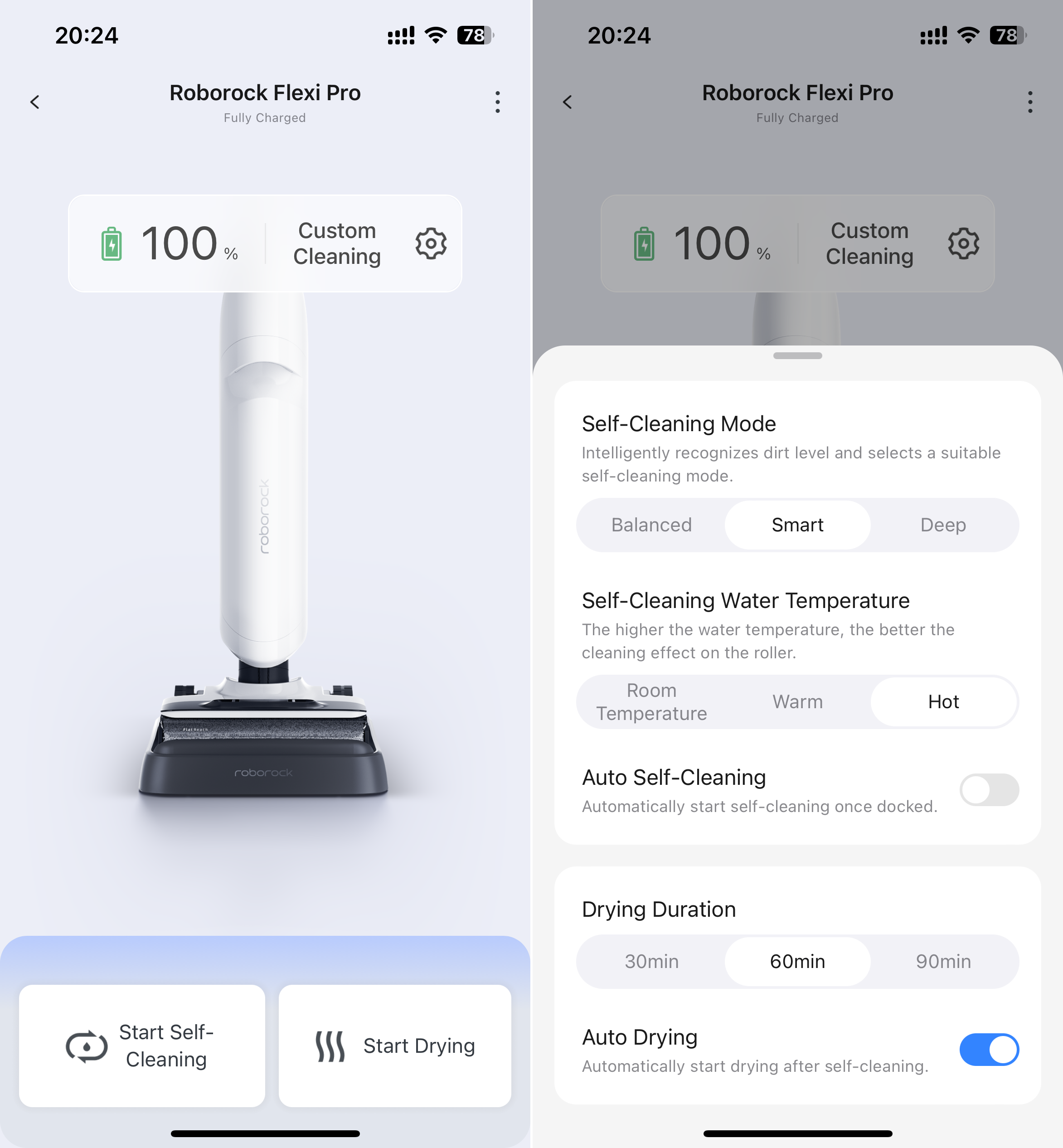Viewport: 1063px width, 1148px height.
Task: Set drying duration to 30min
Action: tap(651, 961)
